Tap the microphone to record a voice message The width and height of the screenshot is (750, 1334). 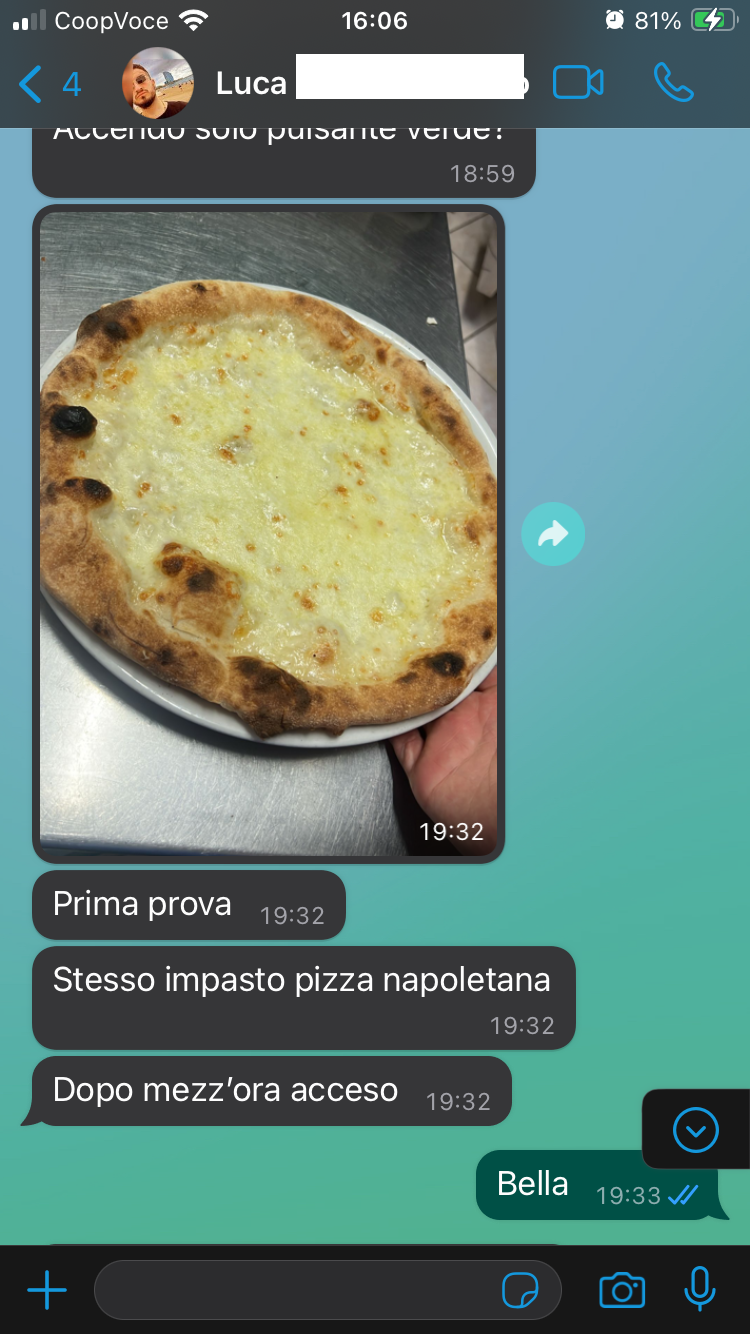pyautogui.click(x=700, y=1289)
